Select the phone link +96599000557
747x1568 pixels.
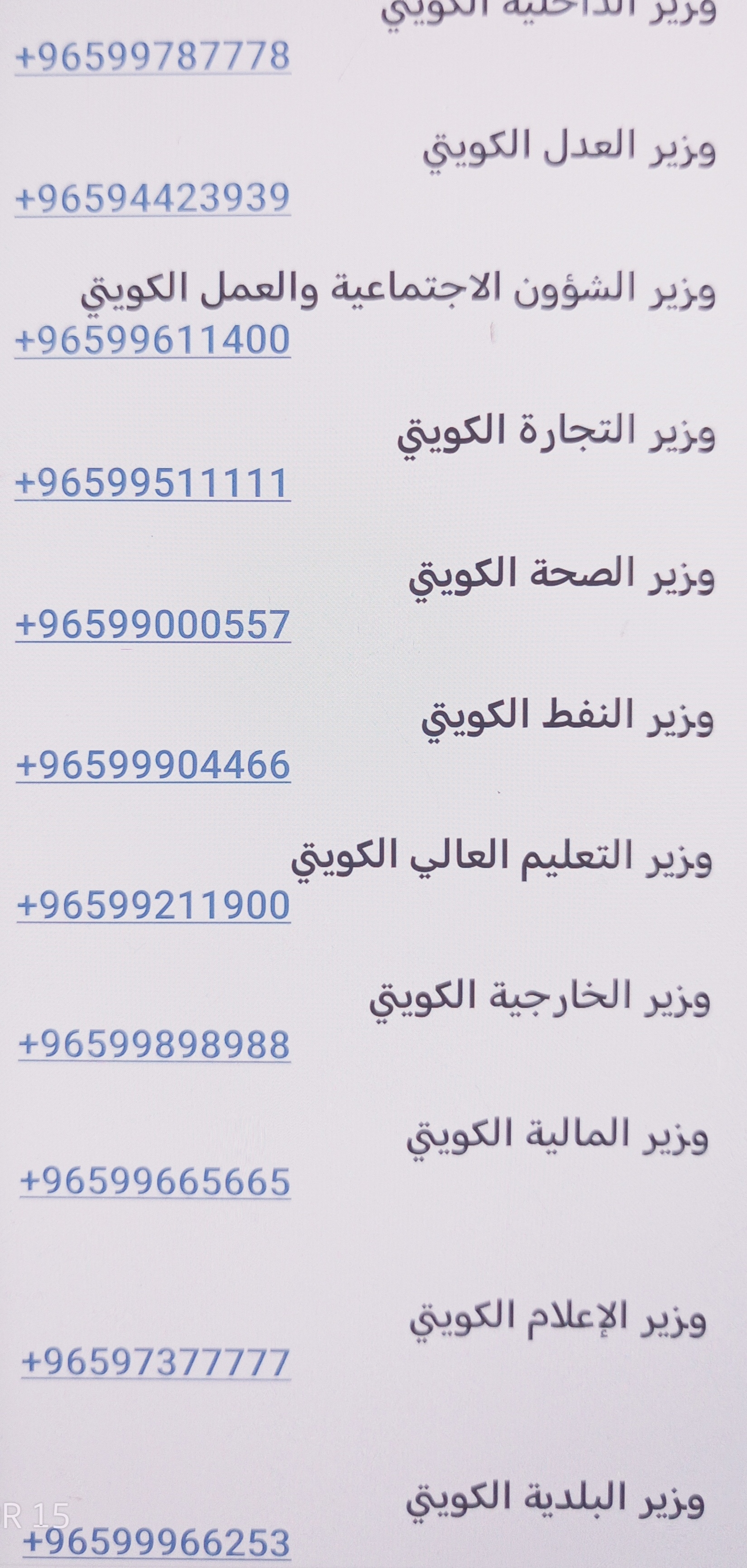click(153, 625)
